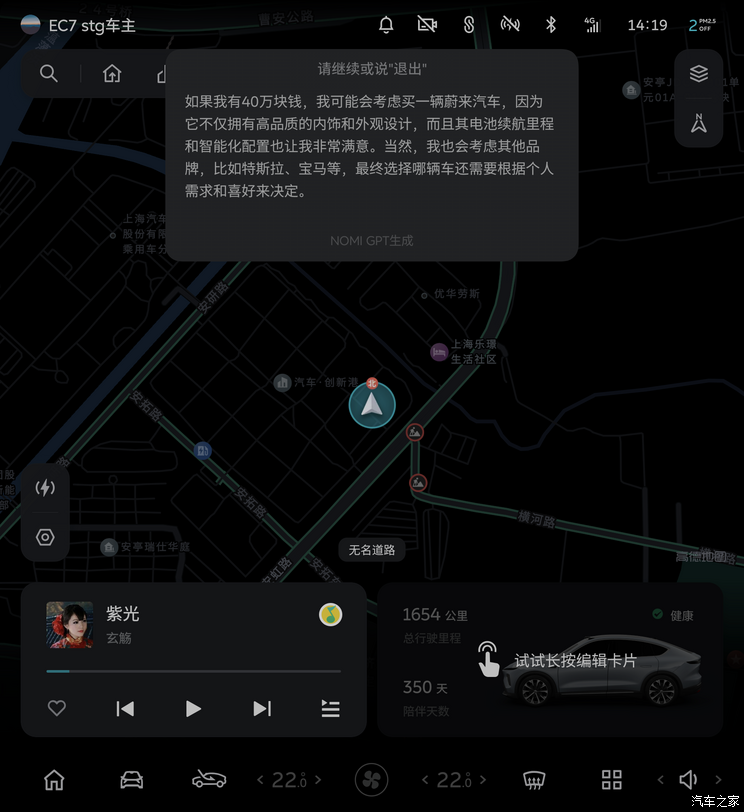The height and width of the screenshot is (812, 744).
Task: Open car controls icon in the bottom dock
Action: [x=132, y=780]
